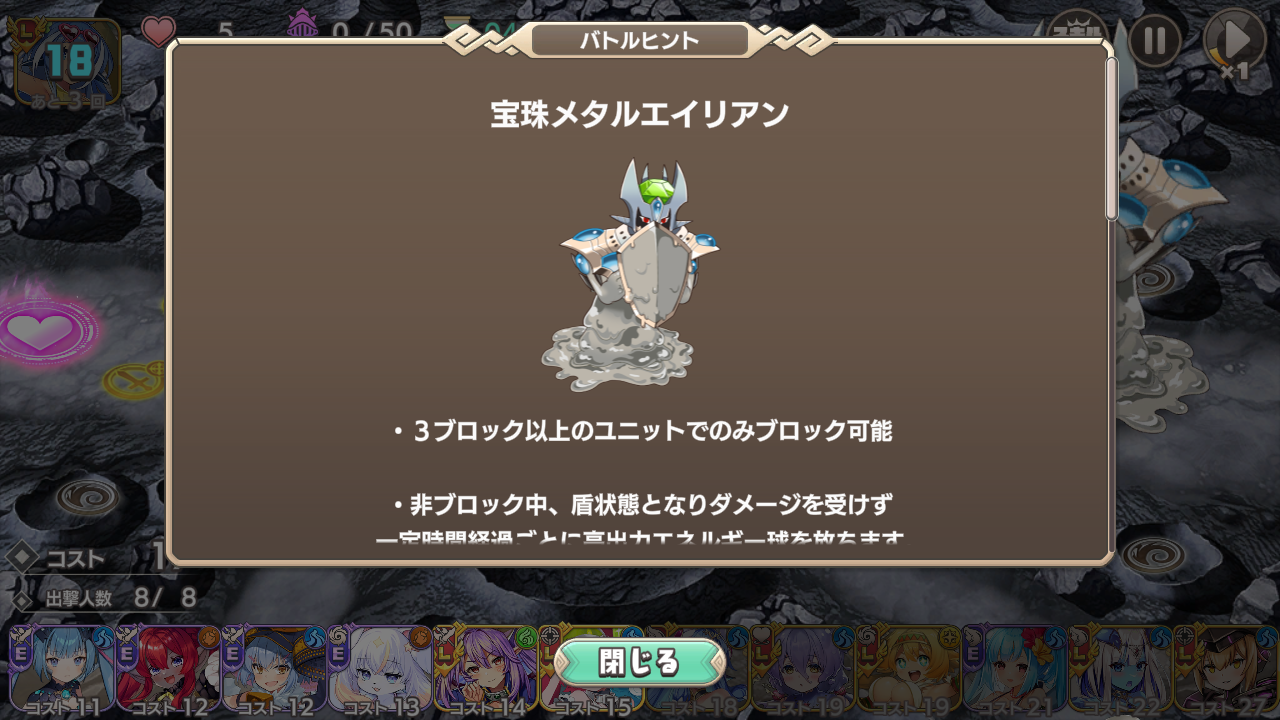Pause the battle
This screenshot has width=1280, height=720.
tap(1154, 41)
